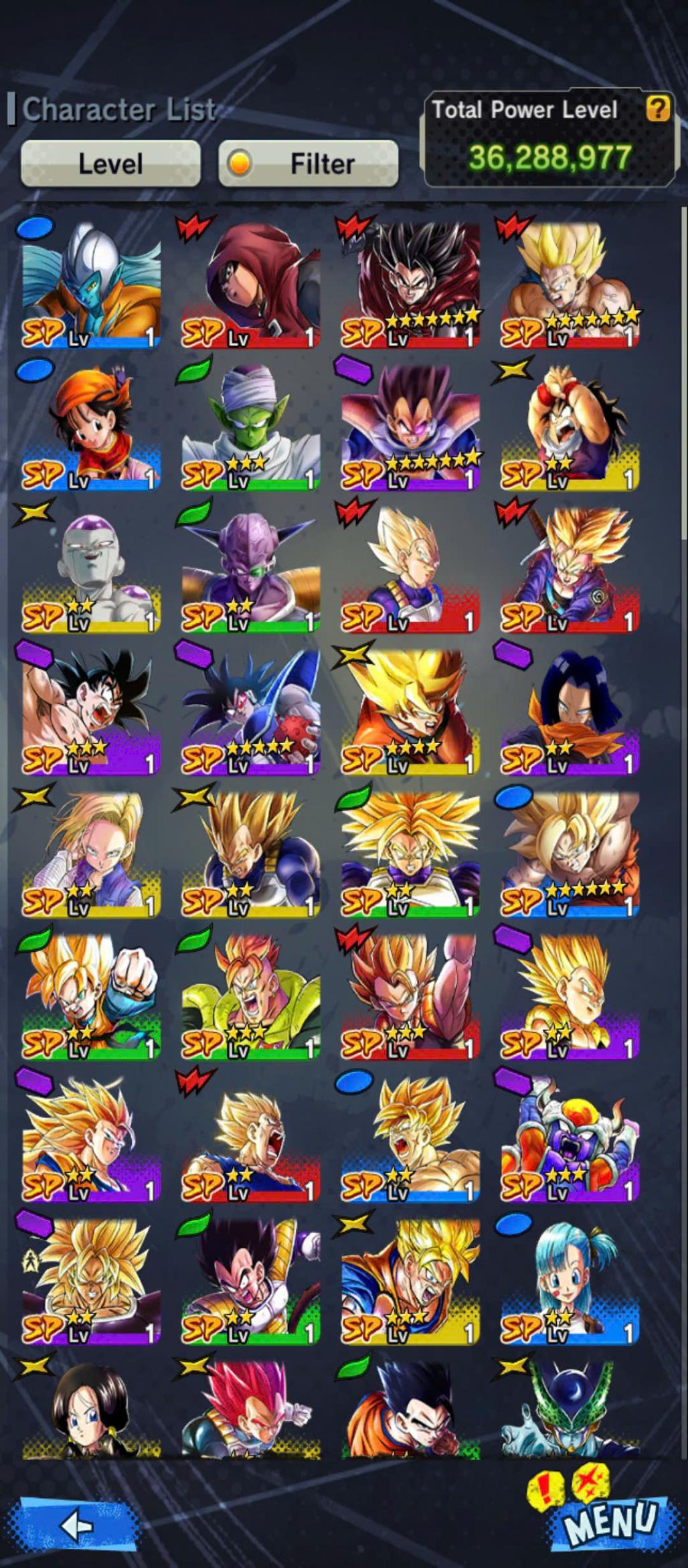The image size is (688, 1568).
Task: Open the blue-haired Bulma character card
Action: click(570, 1281)
